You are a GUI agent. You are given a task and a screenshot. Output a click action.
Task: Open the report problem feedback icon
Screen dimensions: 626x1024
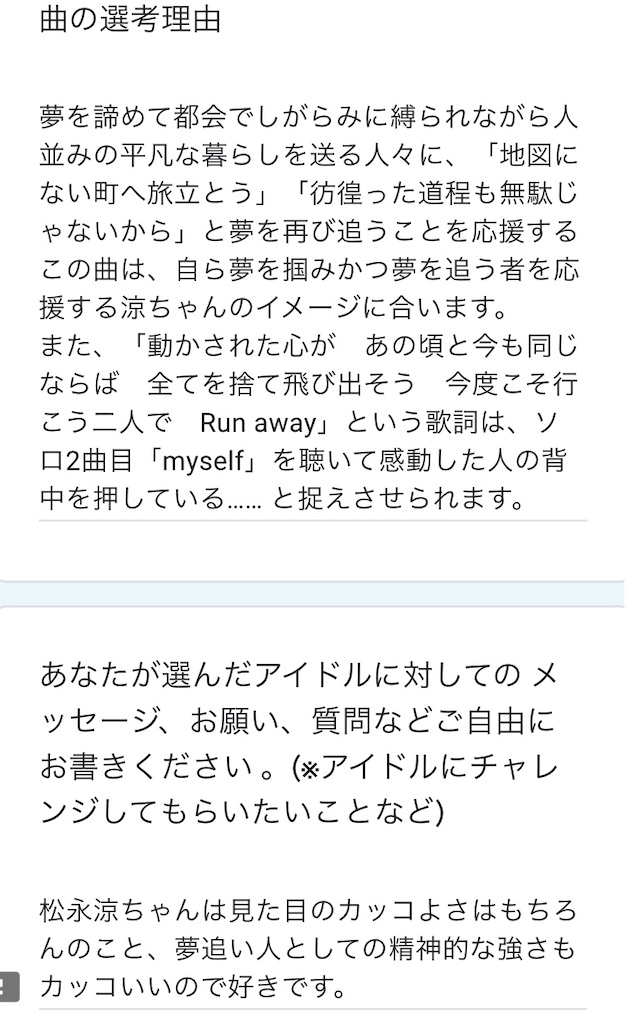[8, 986]
